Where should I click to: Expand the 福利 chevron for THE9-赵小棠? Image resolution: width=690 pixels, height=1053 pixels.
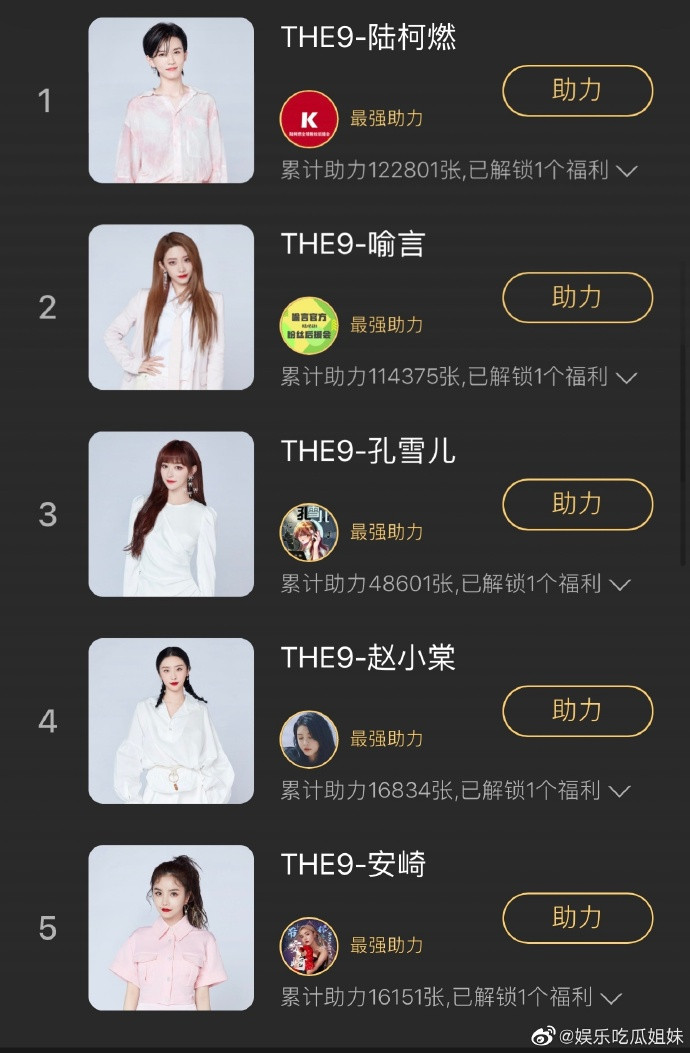coord(620,791)
